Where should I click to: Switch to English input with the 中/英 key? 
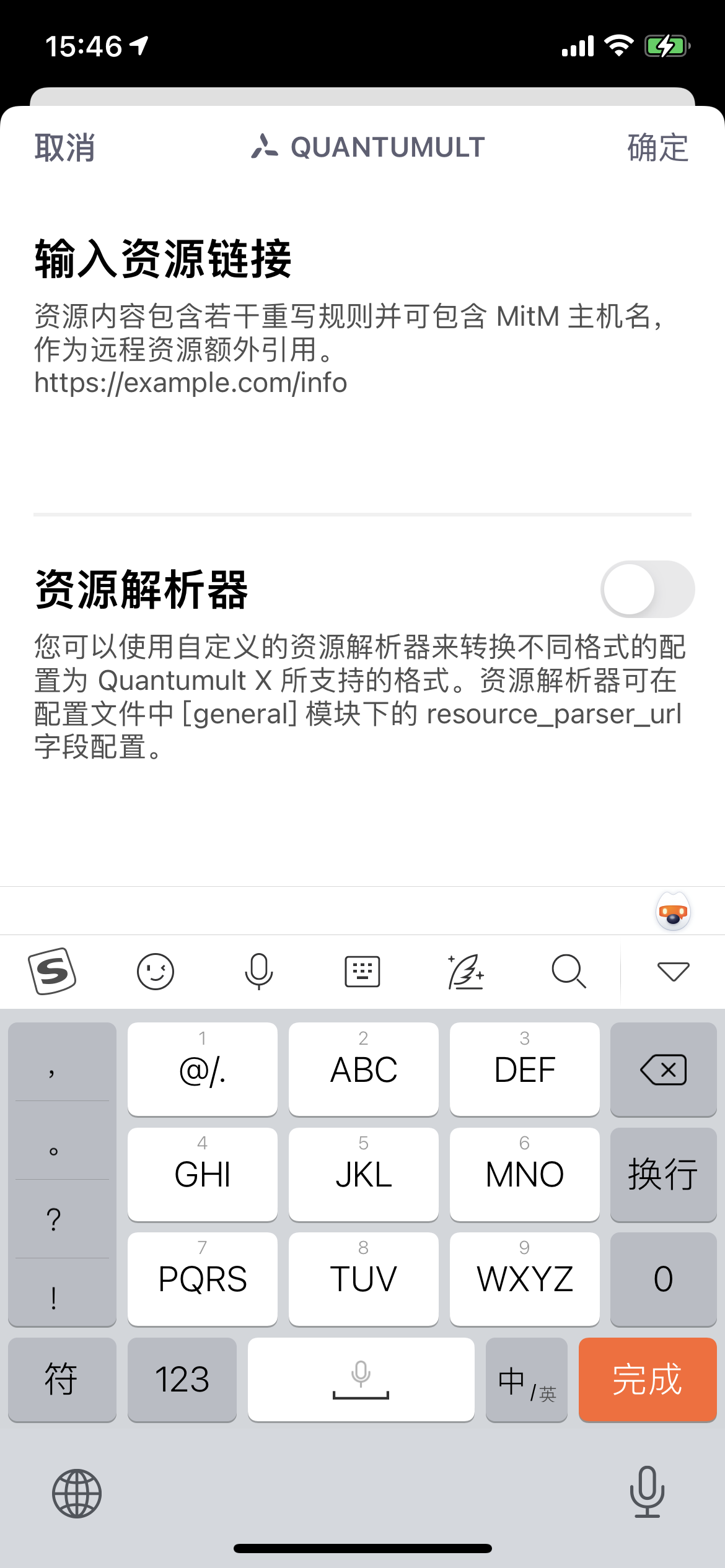coord(526,1379)
